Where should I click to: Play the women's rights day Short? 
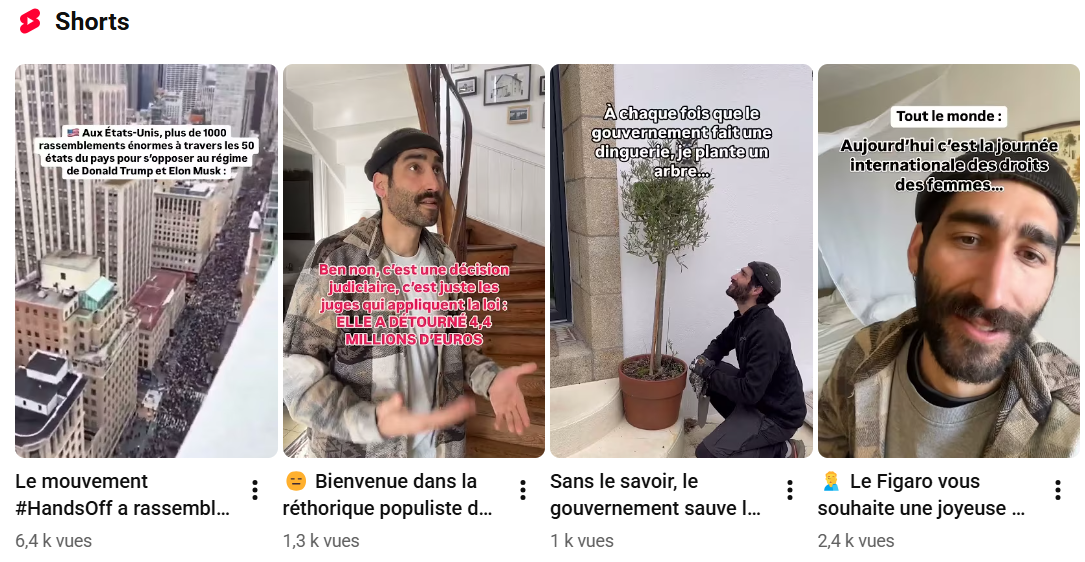pos(948,262)
